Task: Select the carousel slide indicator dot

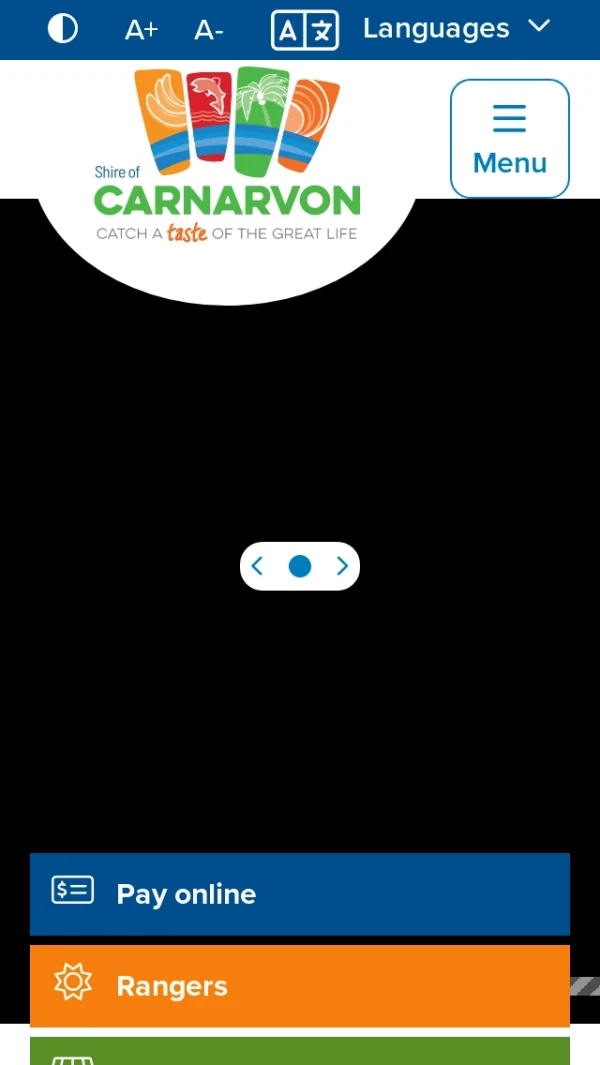Action: pyautogui.click(x=300, y=567)
